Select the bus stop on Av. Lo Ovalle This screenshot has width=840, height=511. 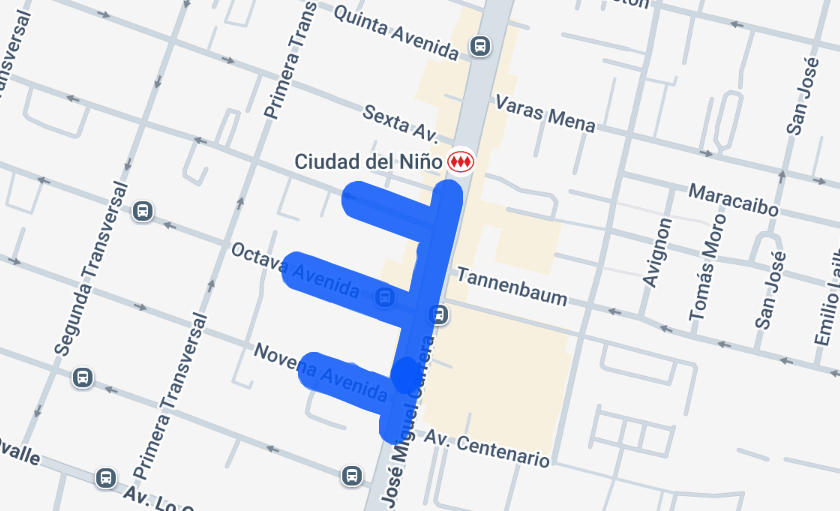click(x=105, y=478)
